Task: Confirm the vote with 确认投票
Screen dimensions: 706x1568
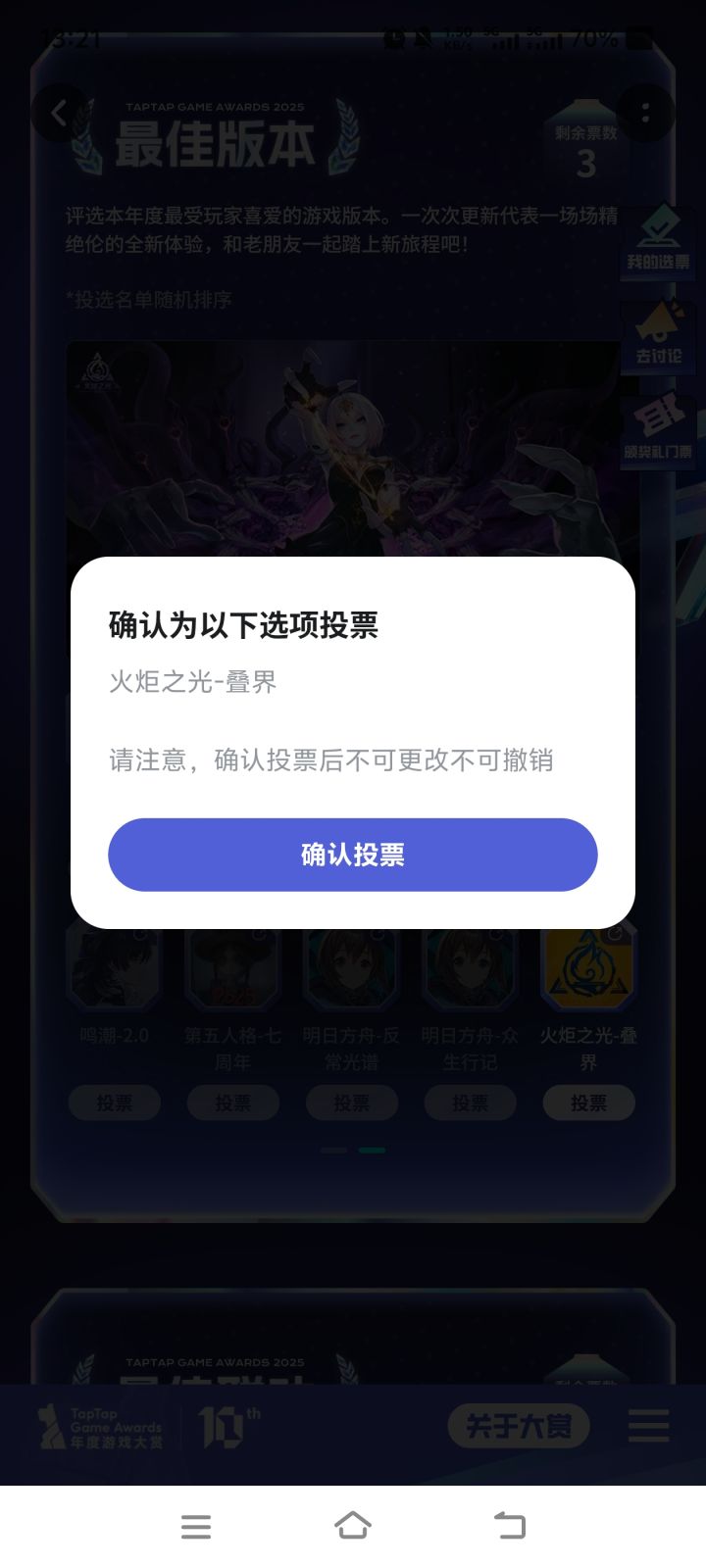Action: pyautogui.click(x=352, y=855)
